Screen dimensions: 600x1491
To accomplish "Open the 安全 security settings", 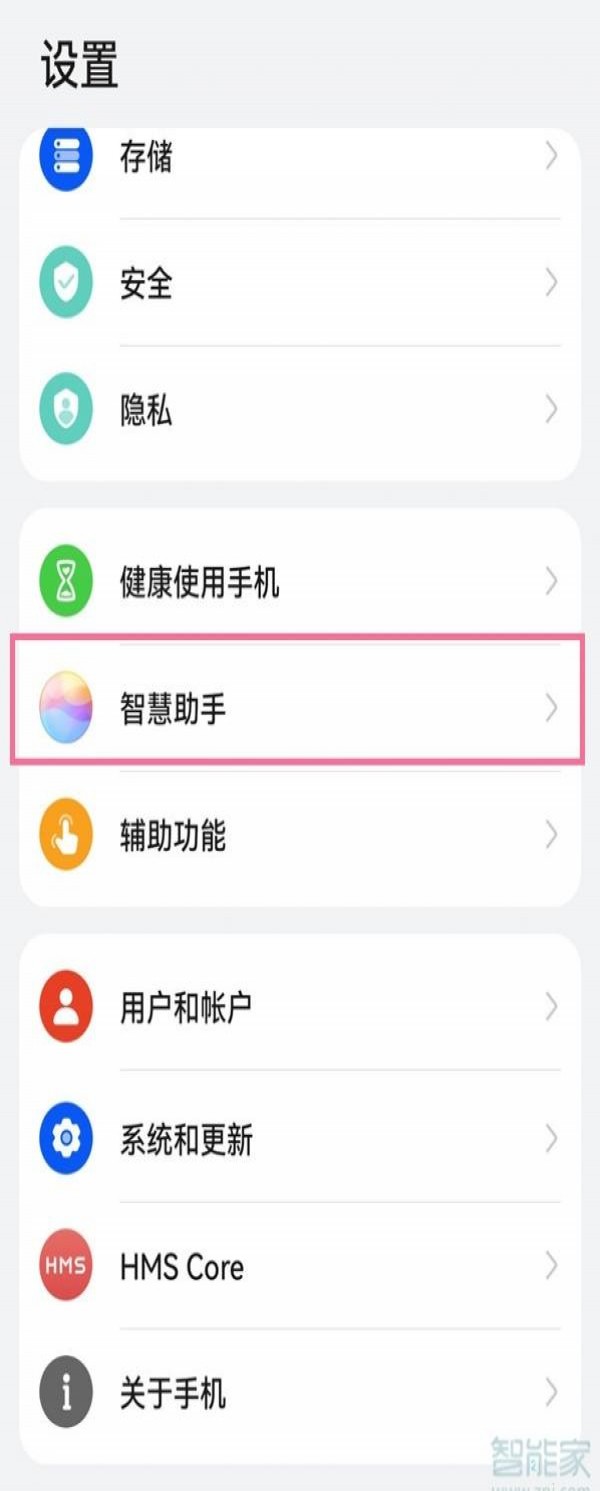I will click(300, 284).
